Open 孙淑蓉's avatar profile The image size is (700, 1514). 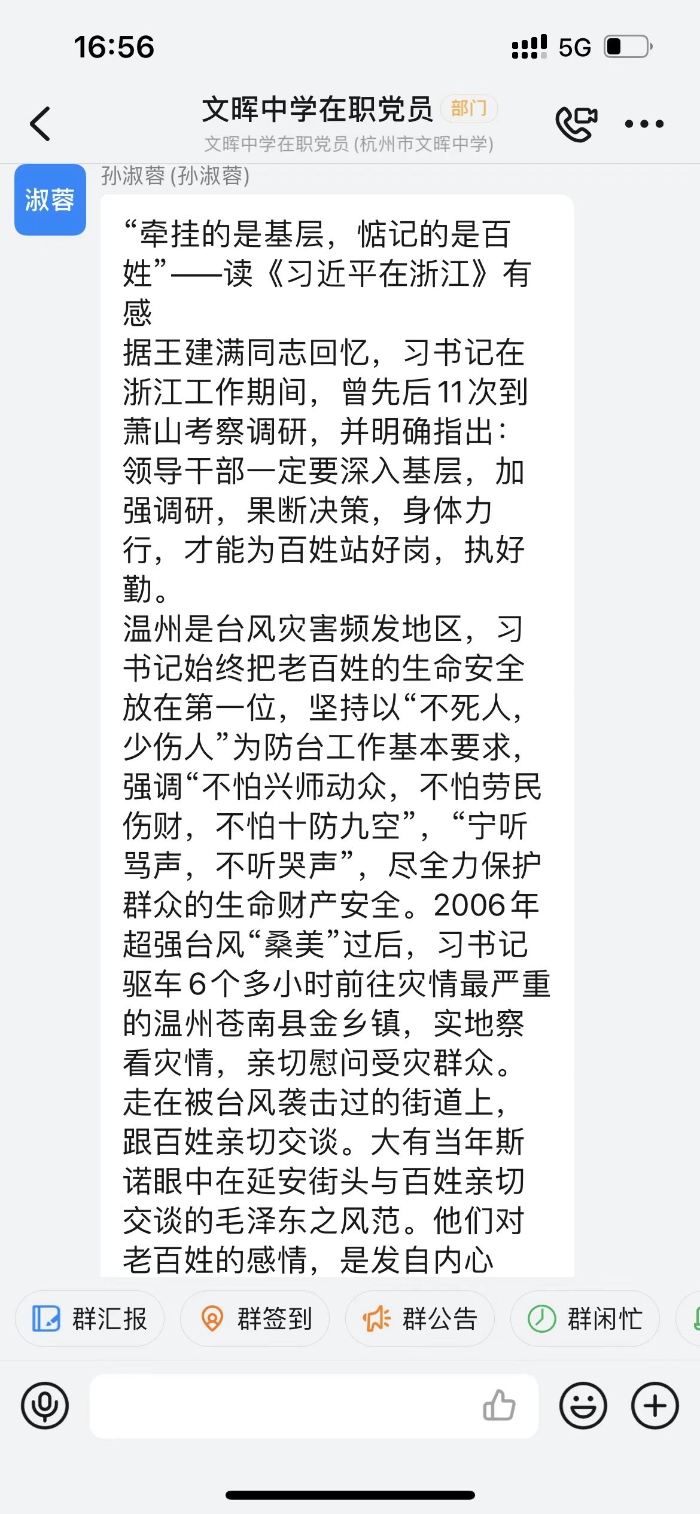tap(50, 200)
